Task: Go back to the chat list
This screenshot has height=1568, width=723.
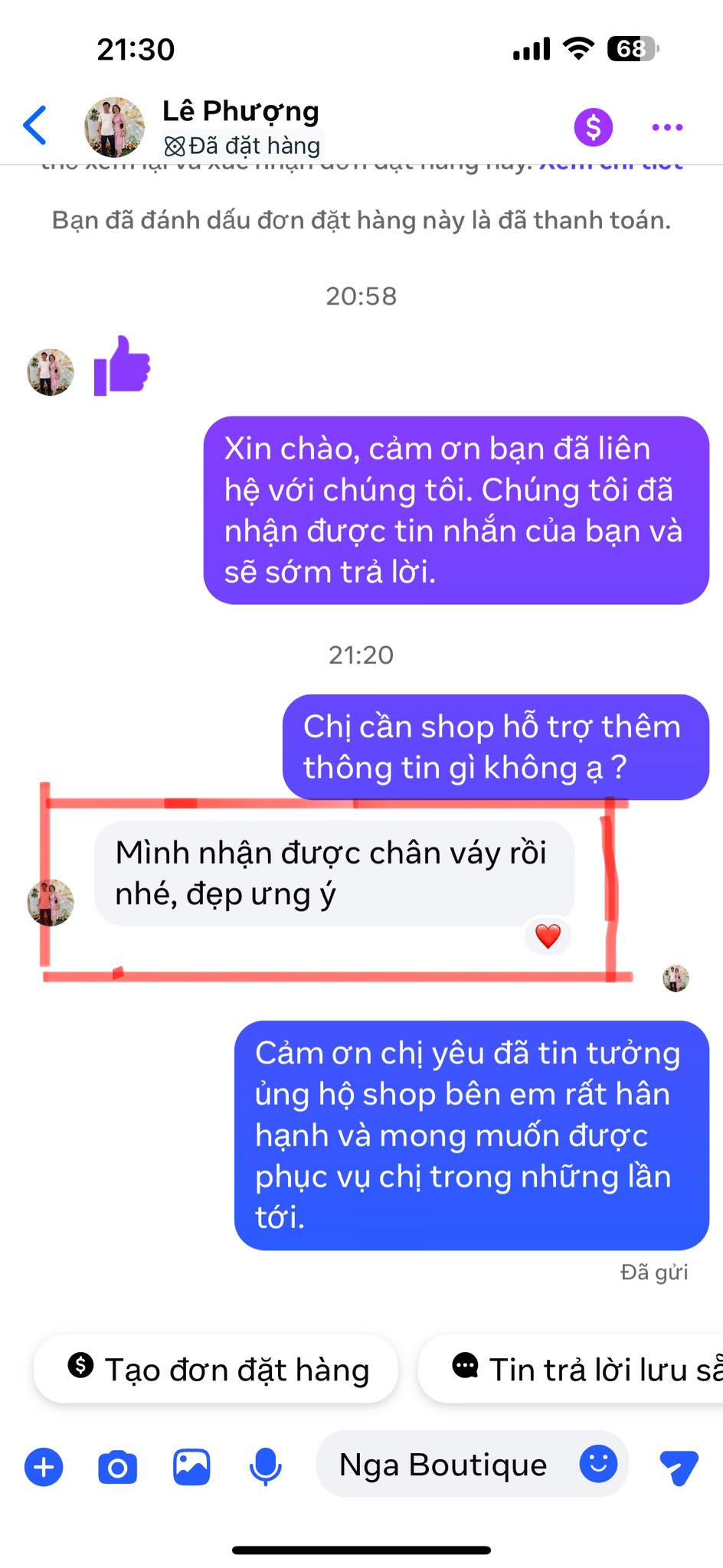Action: tap(36, 126)
